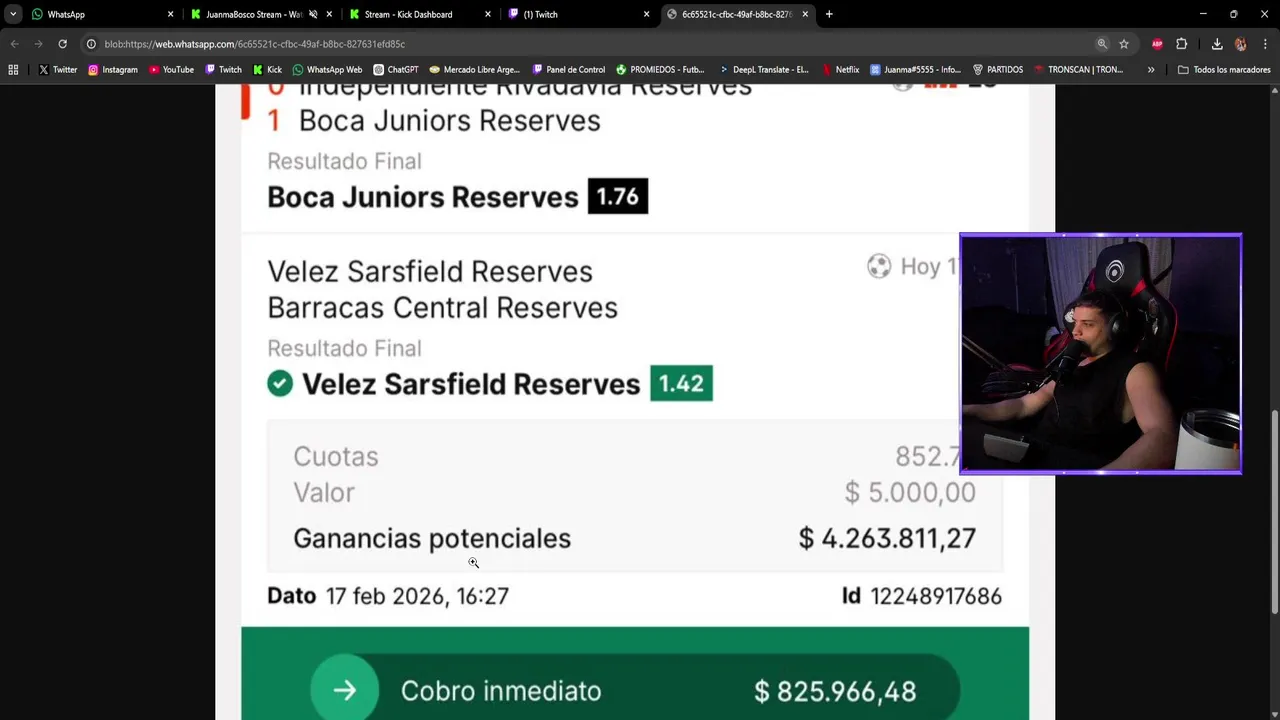Minimize the browser window

coord(1203,14)
